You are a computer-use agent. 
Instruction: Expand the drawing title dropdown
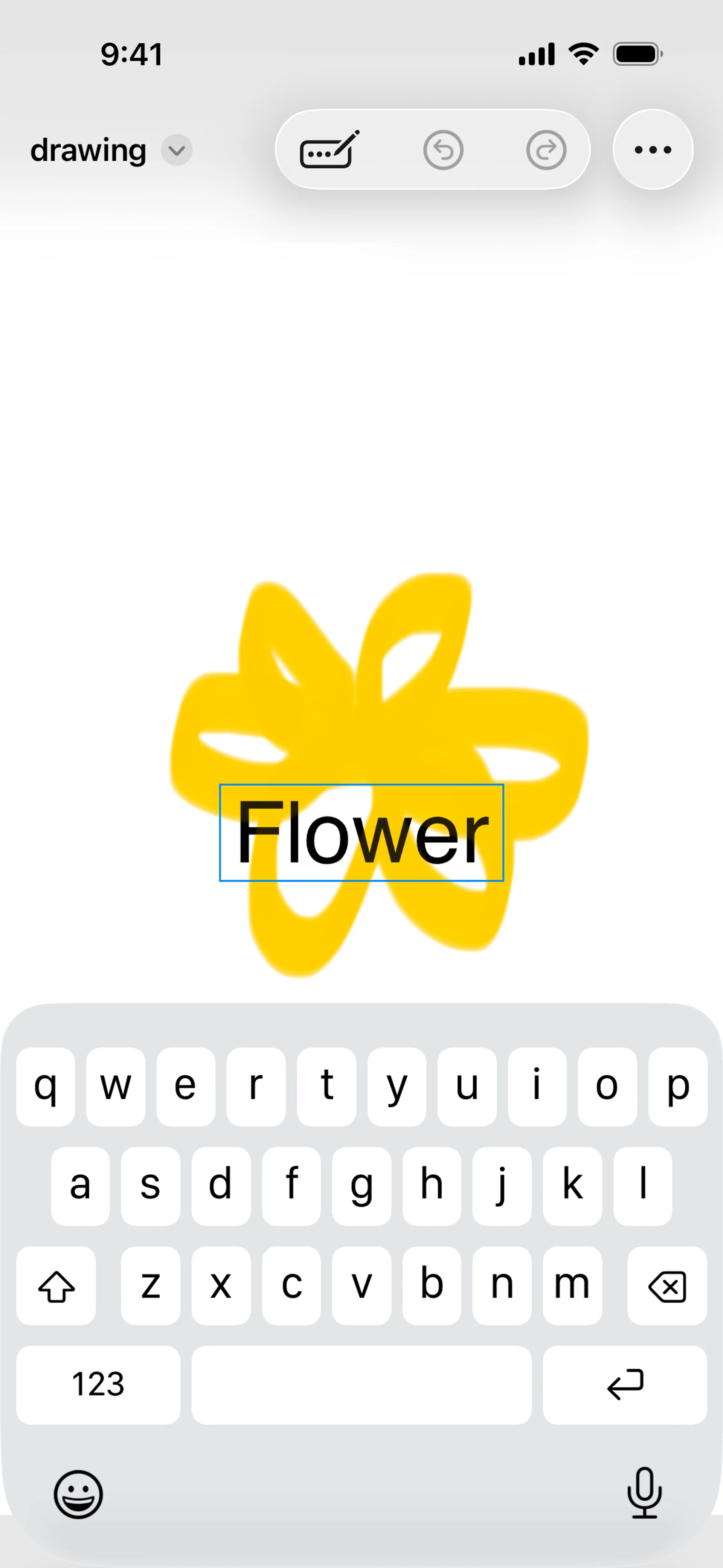177,150
